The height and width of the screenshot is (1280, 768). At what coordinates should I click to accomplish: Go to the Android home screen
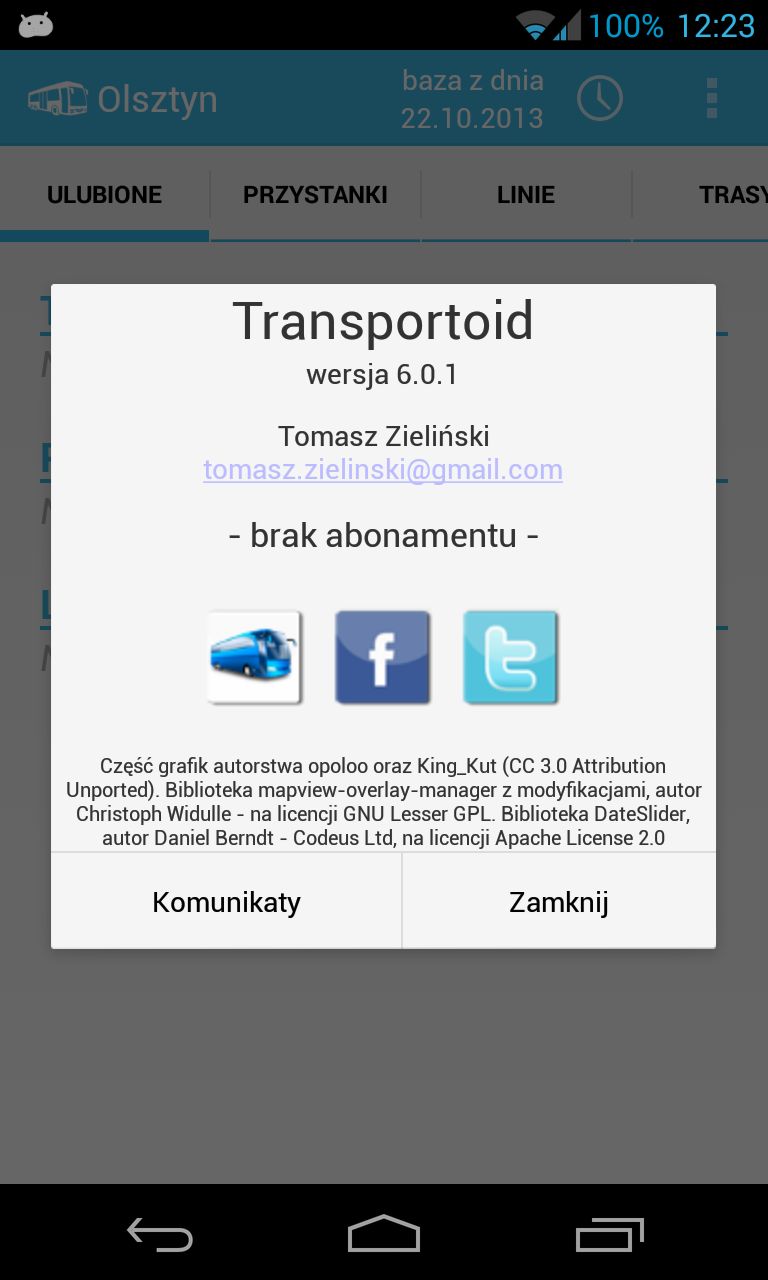(x=384, y=1235)
